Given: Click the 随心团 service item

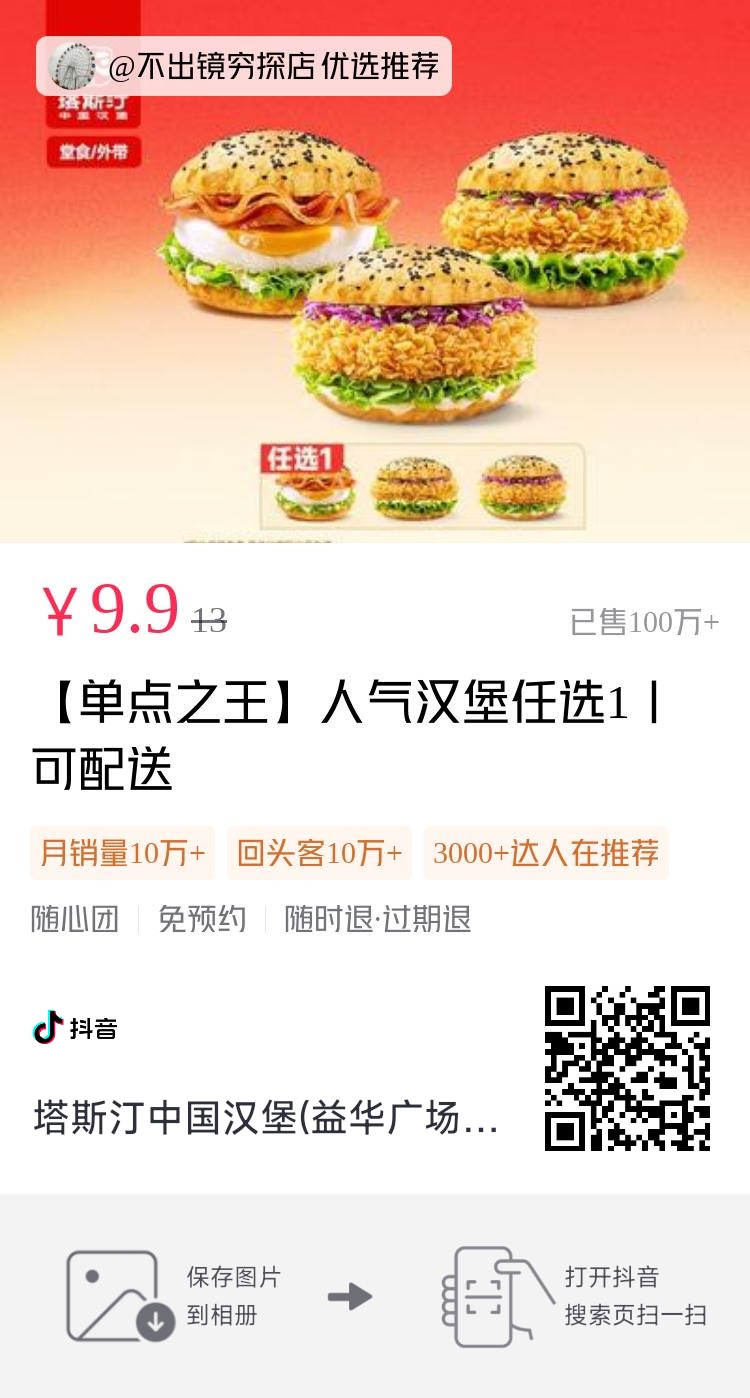Looking at the screenshot, I should [73, 919].
